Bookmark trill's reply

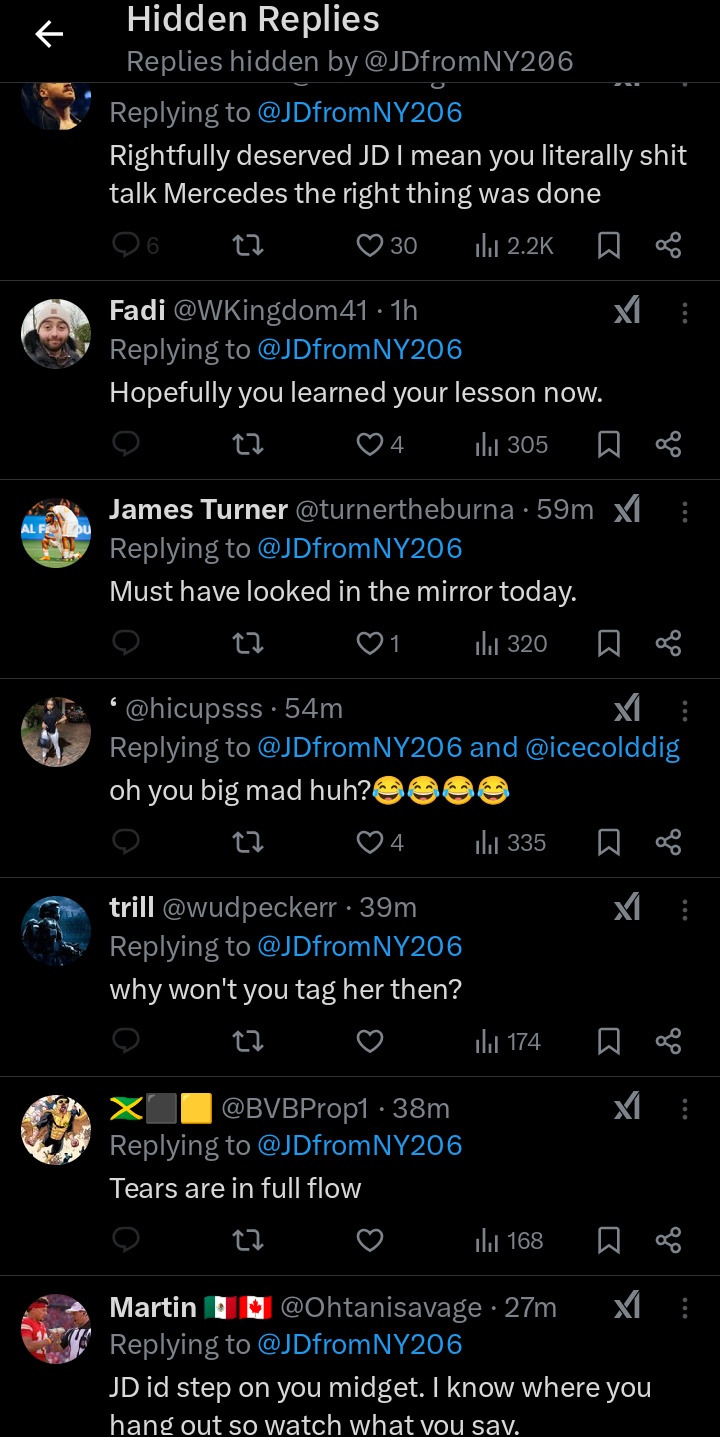[608, 1042]
